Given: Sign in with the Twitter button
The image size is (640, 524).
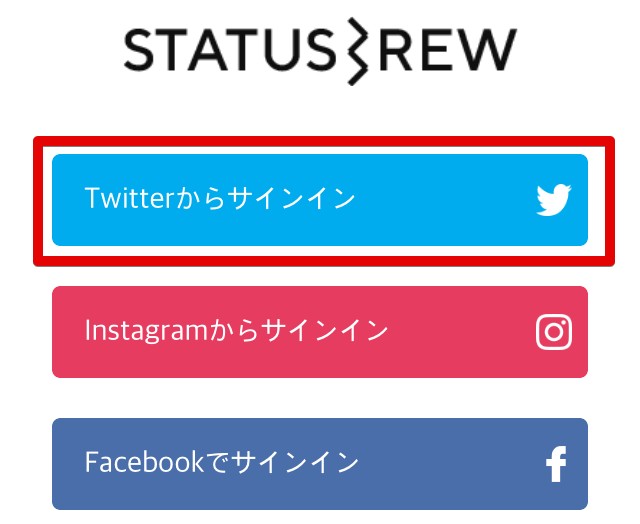Looking at the screenshot, I should tap(320, 200).
